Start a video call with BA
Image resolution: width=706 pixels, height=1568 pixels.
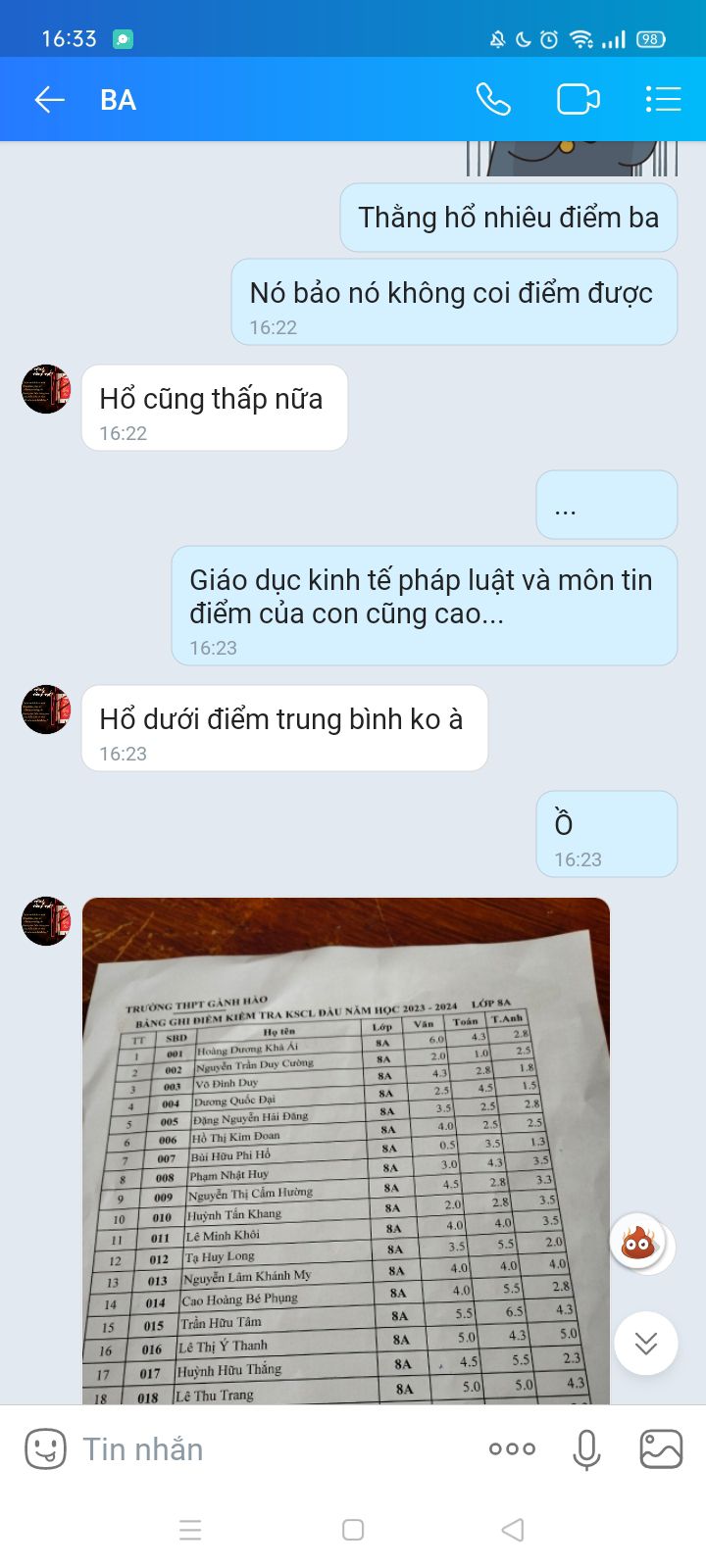pyautogui.click(x=578, y=99)
